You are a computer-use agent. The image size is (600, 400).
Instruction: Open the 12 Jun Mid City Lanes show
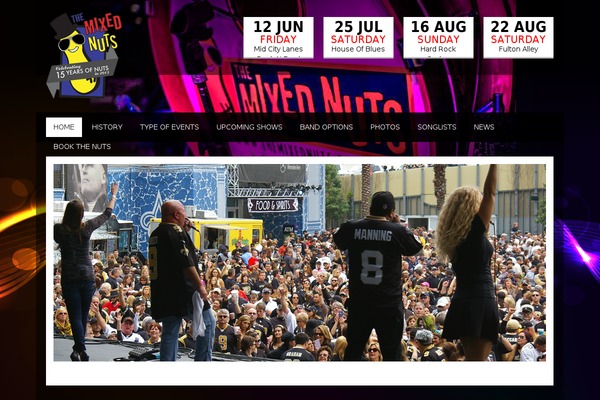pyautogui.click(x=278, y=37)
